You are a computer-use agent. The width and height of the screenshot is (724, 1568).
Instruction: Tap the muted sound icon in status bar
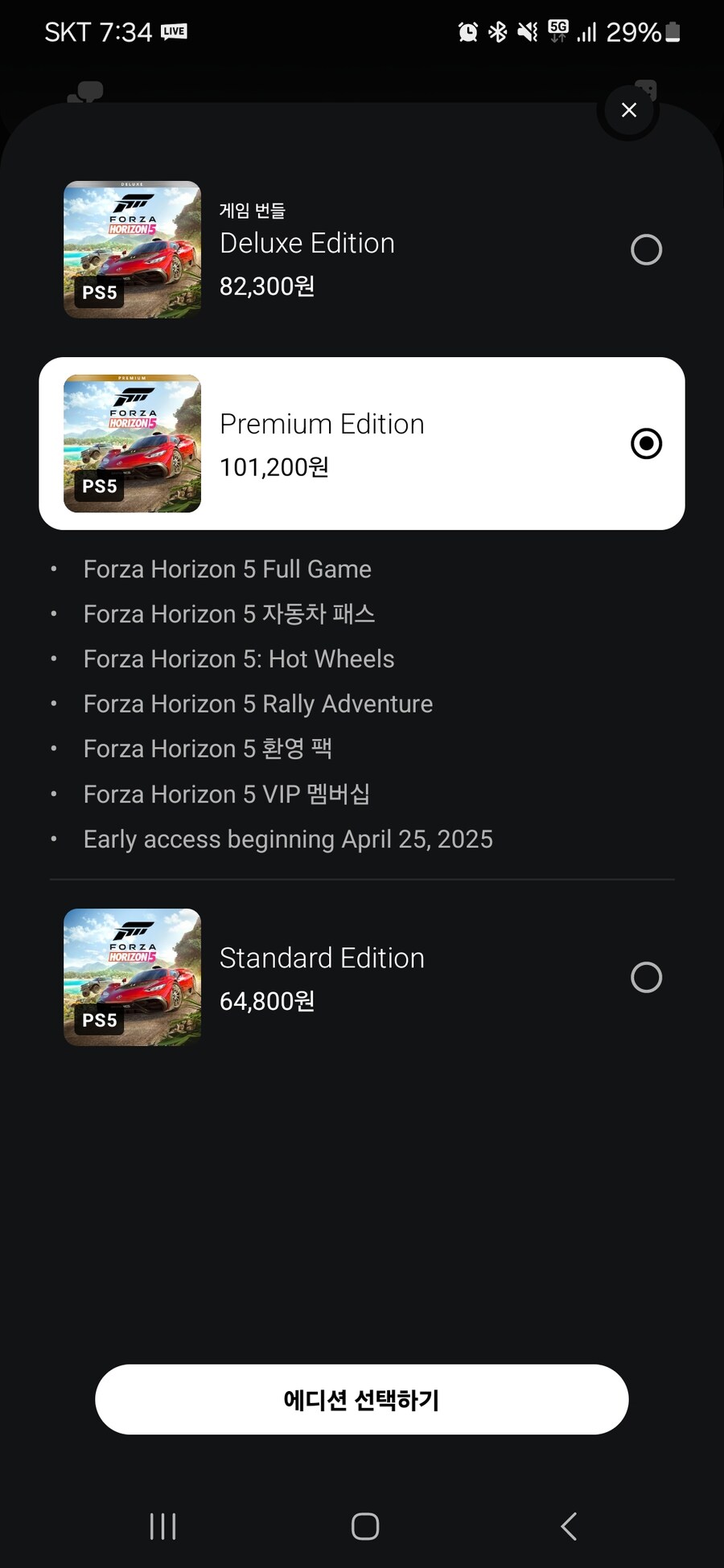(527, 31)
